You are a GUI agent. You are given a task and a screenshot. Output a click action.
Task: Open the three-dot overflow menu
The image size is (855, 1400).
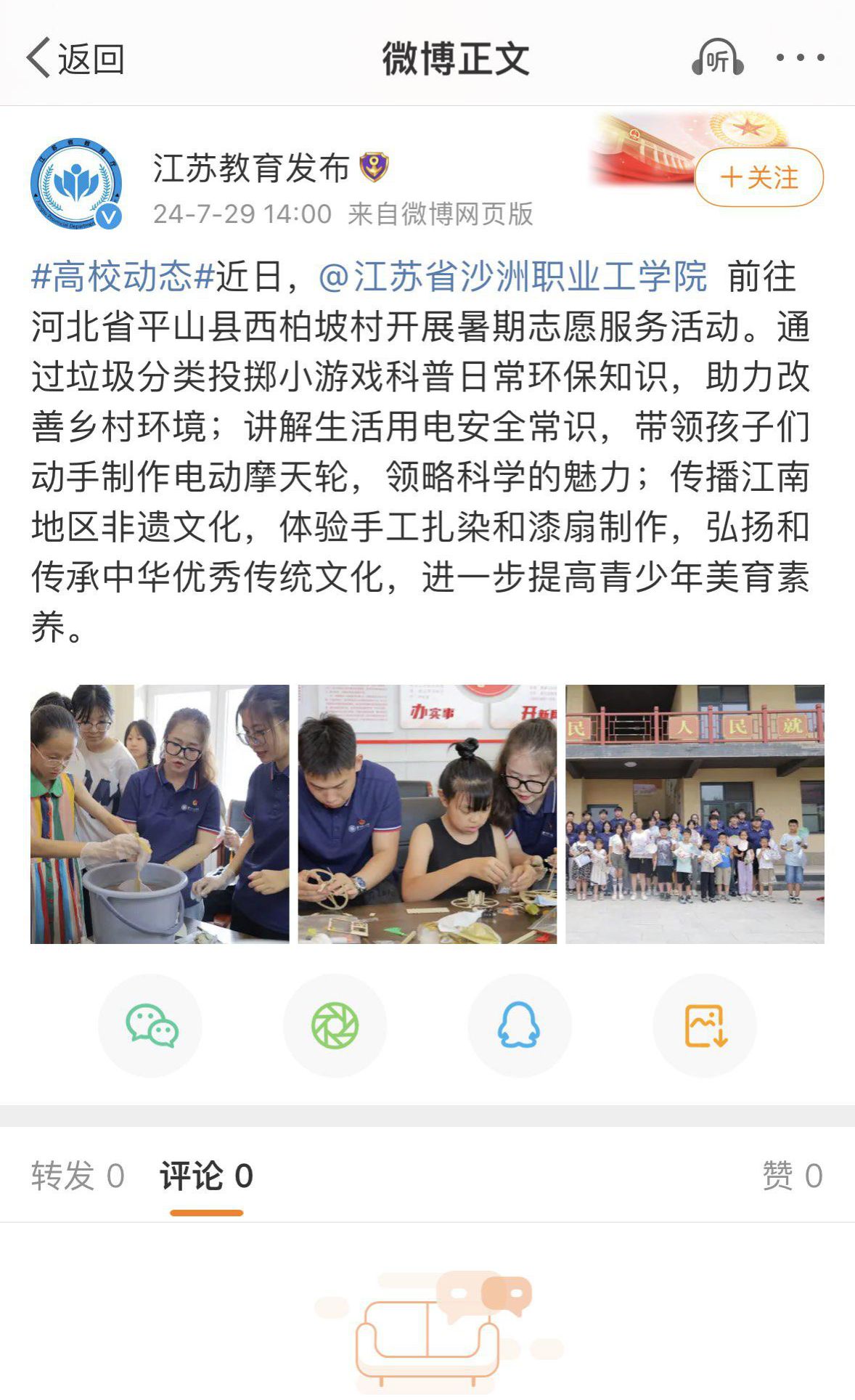pyautogui.click(x=800, y=58)
